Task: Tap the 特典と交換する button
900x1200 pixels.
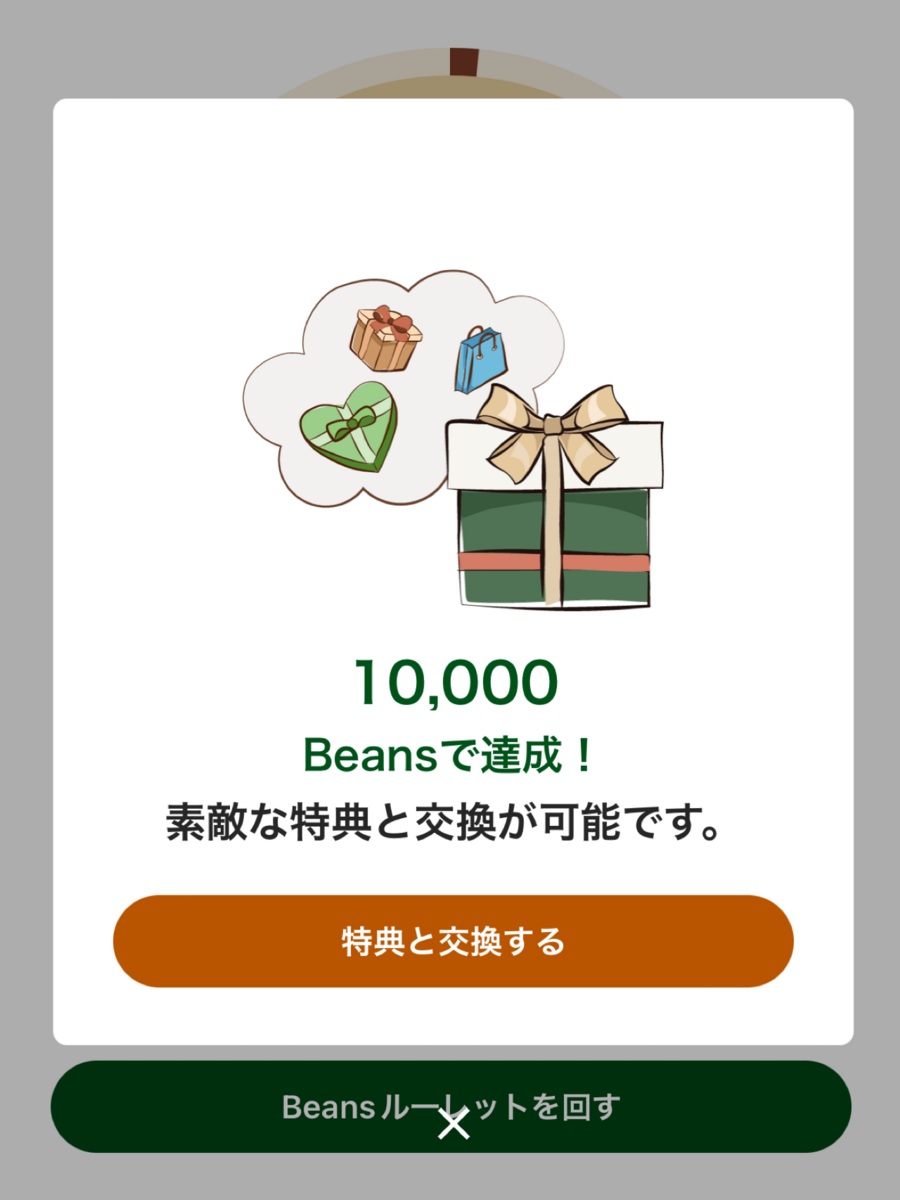Action: [452, 941]
